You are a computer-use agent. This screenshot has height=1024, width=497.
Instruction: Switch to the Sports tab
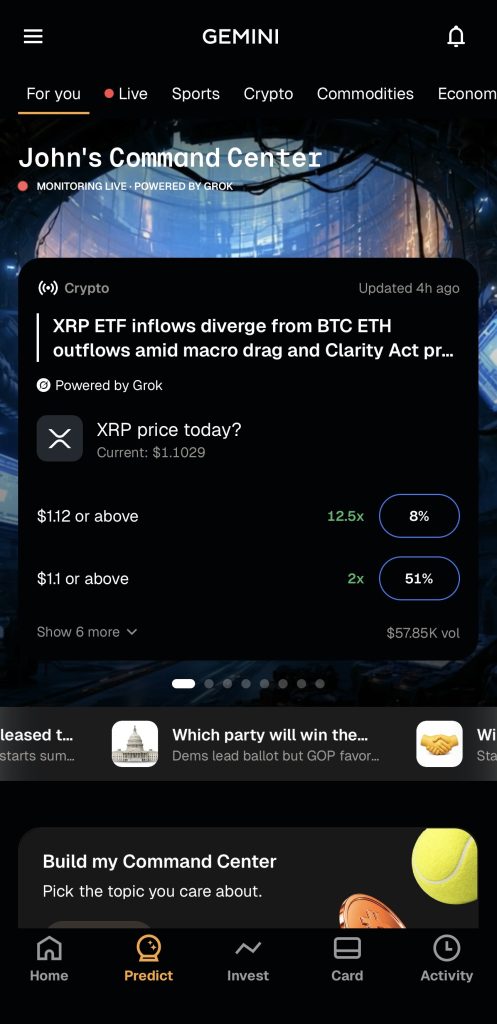pyautogui.click(x=195, y=94)
